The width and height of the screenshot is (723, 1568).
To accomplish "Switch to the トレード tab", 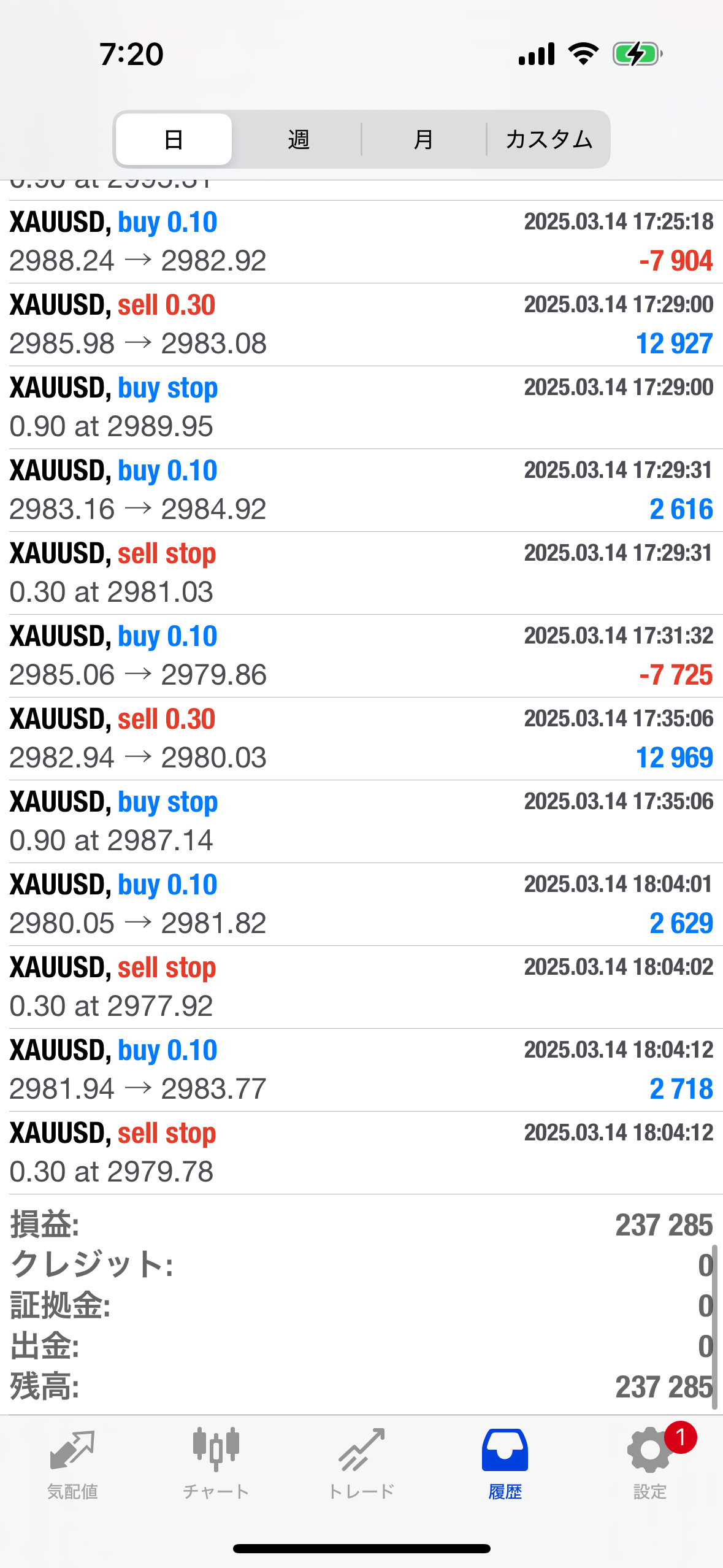I will 361,1464.
